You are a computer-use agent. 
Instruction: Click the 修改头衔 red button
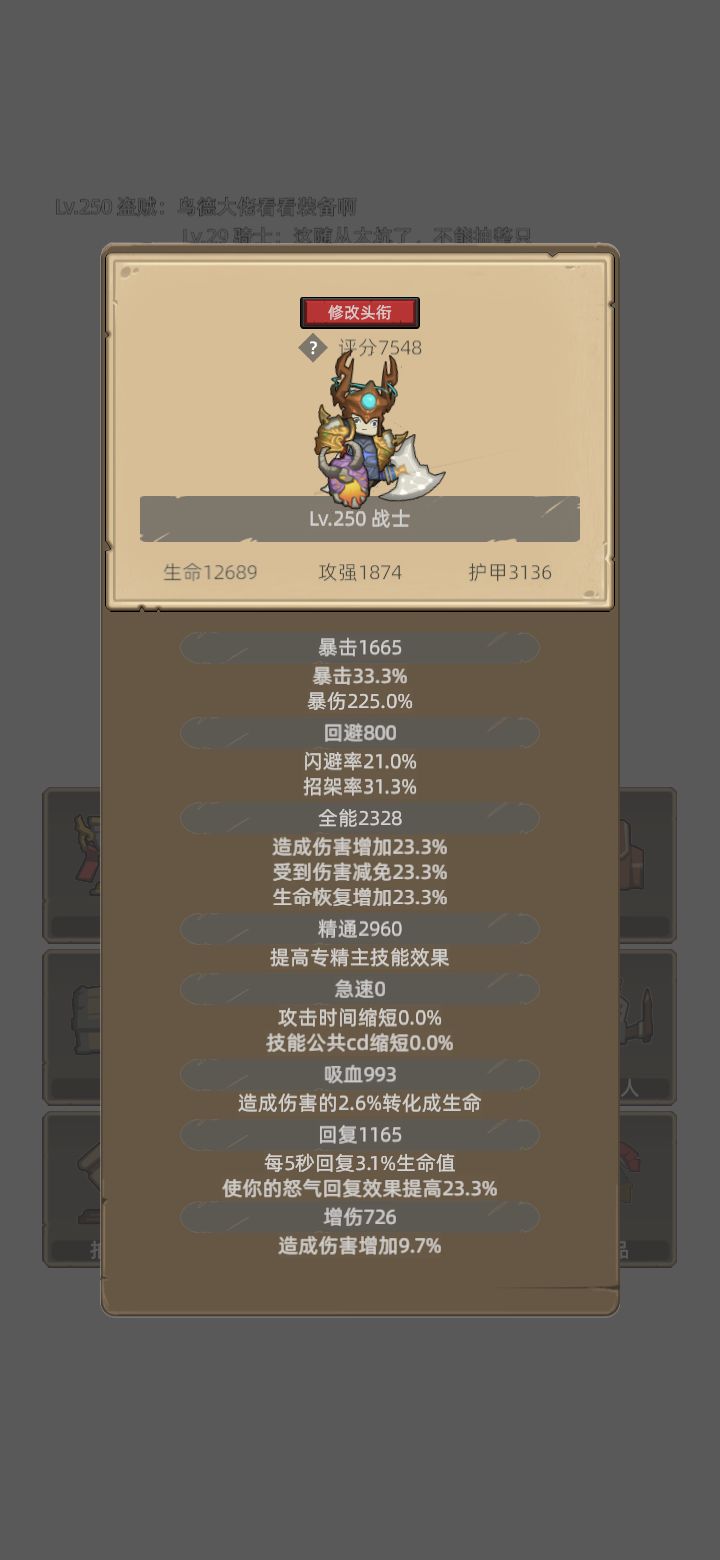(360, 311)
